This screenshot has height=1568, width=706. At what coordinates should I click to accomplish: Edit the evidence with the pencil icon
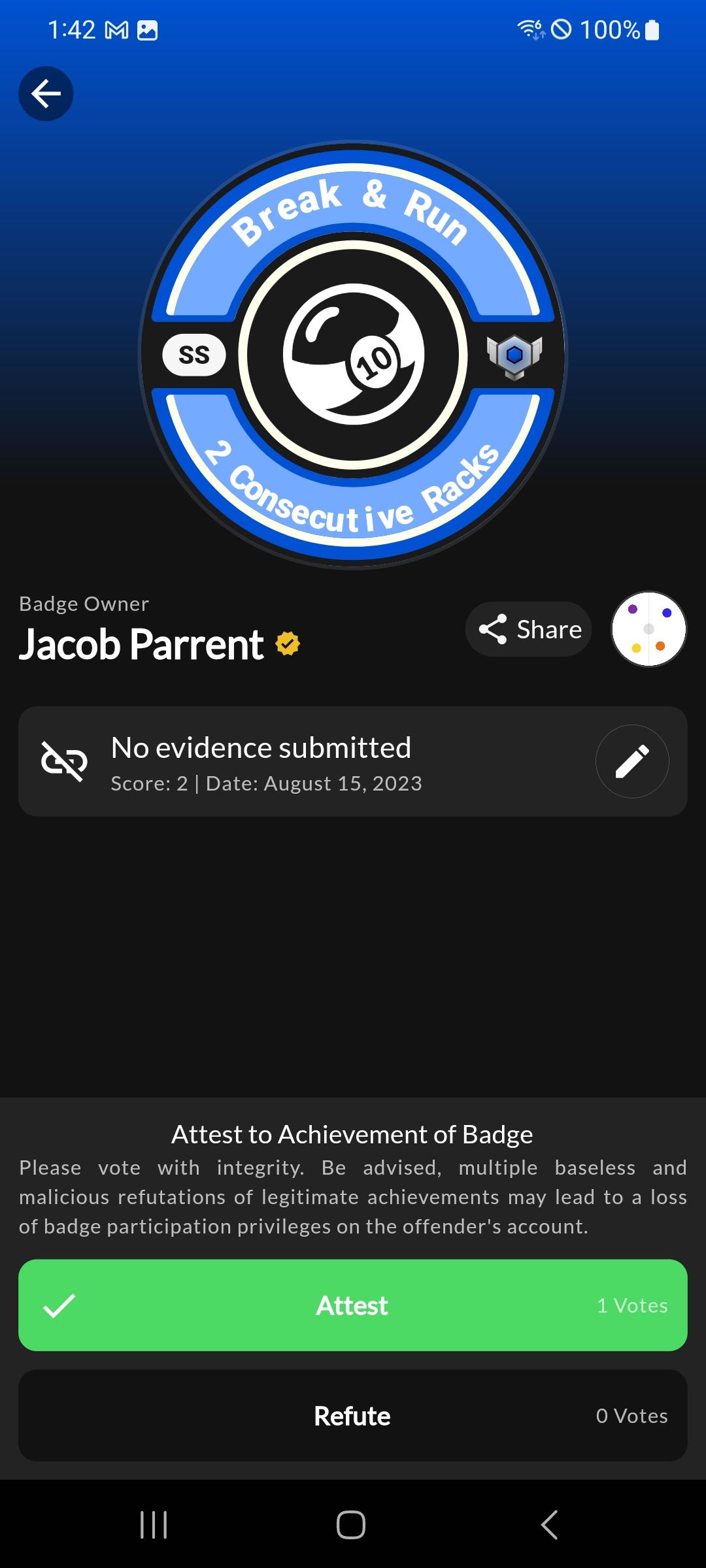(632, 761)
